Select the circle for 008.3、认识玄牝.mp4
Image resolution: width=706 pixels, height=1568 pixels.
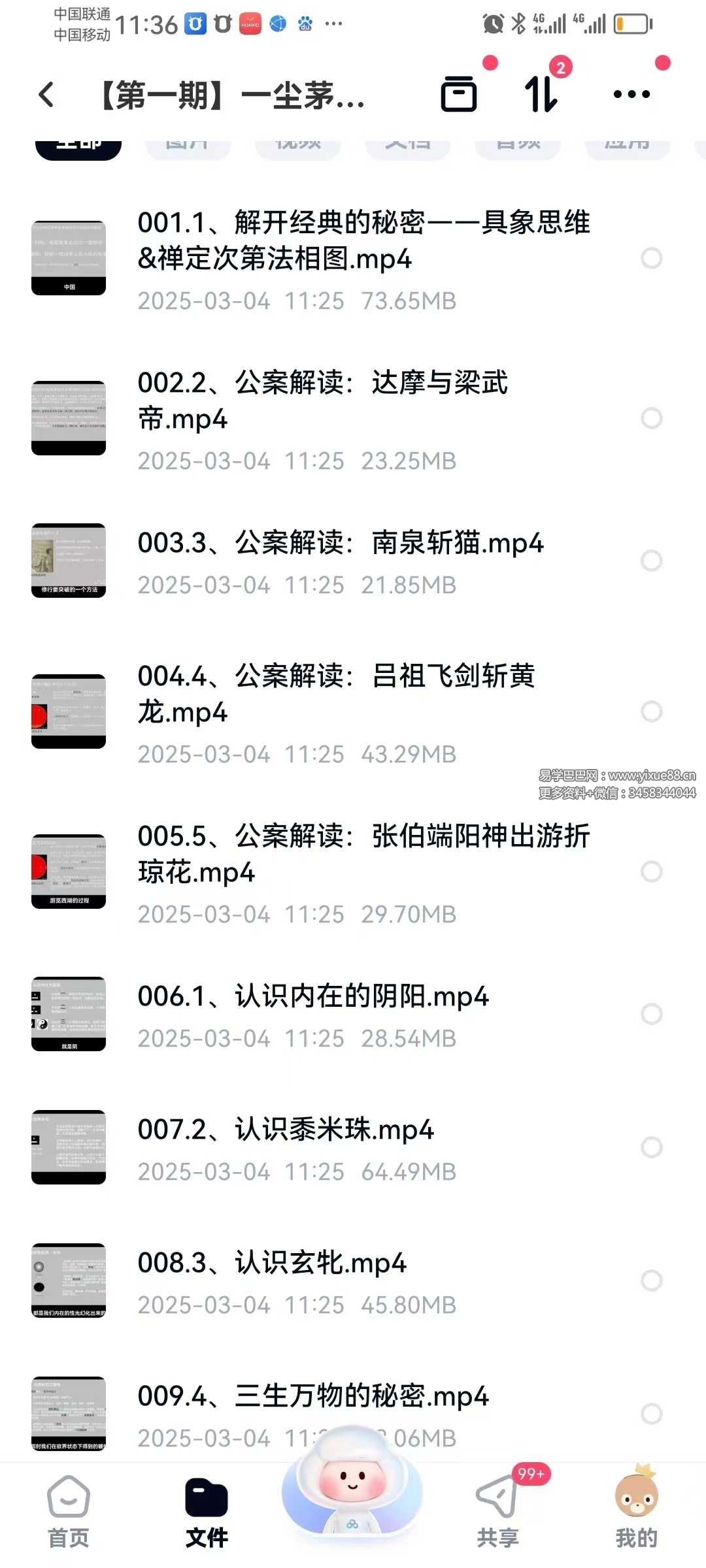pos(651,1281)
